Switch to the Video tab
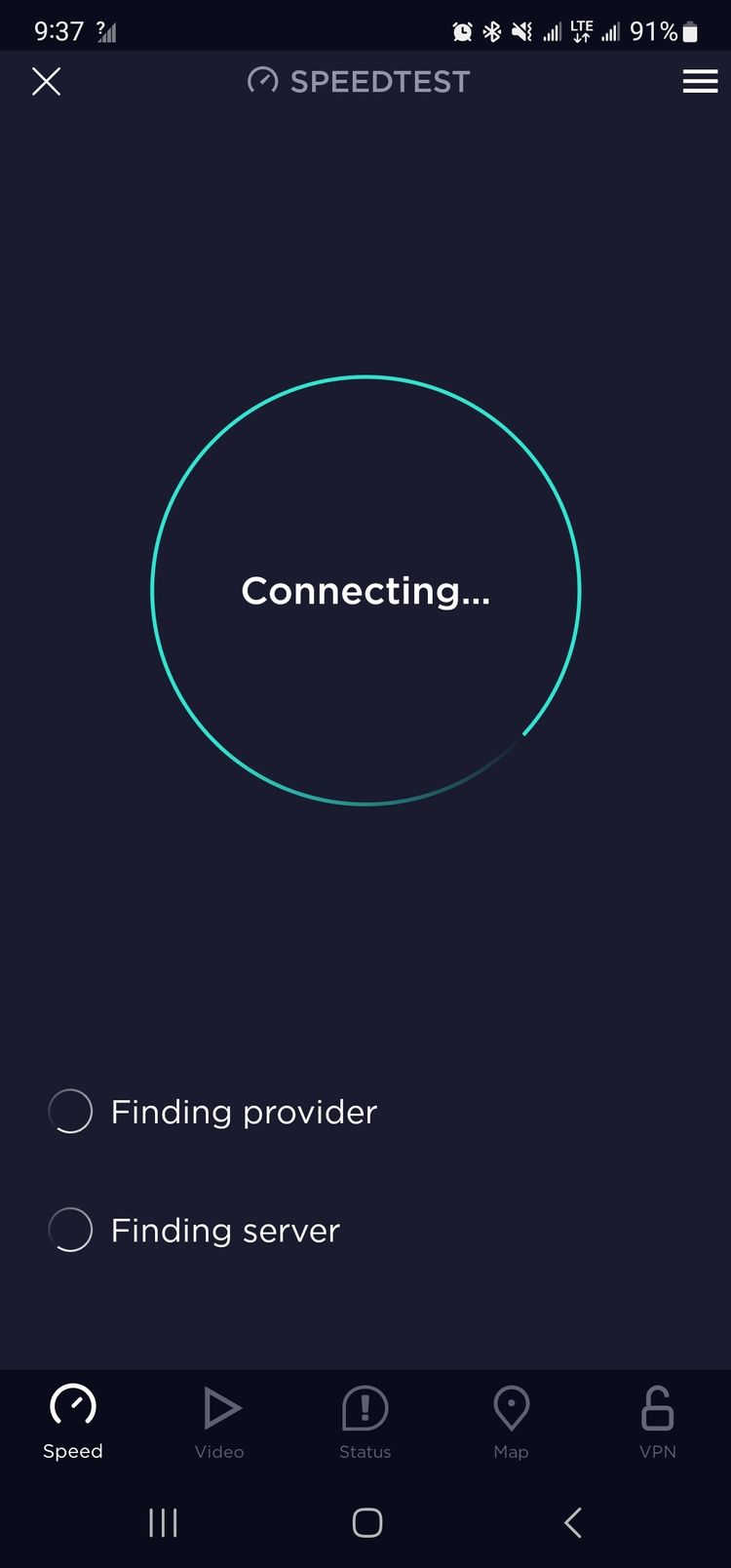Image resolution: width=731 pixels, height=1568 pixels. (219, 1422)
